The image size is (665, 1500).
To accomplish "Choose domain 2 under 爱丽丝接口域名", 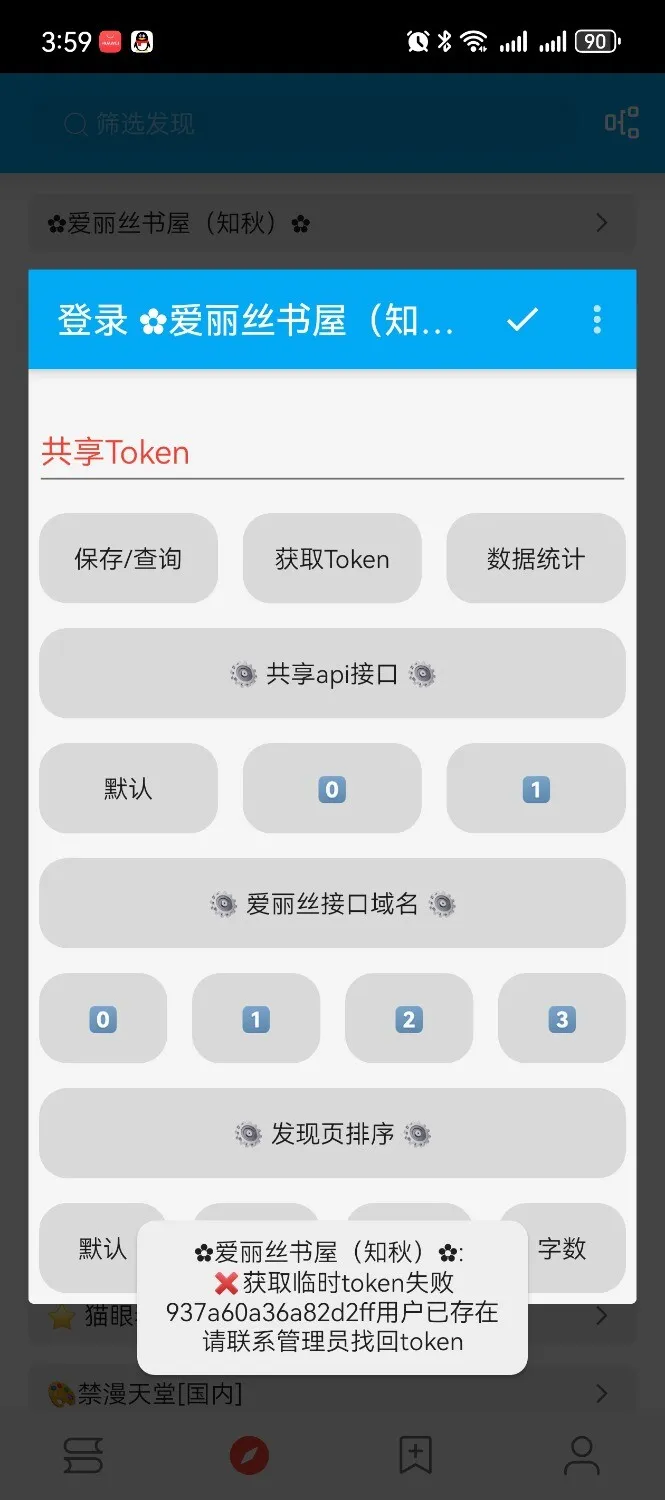I will coord(409,1019).
